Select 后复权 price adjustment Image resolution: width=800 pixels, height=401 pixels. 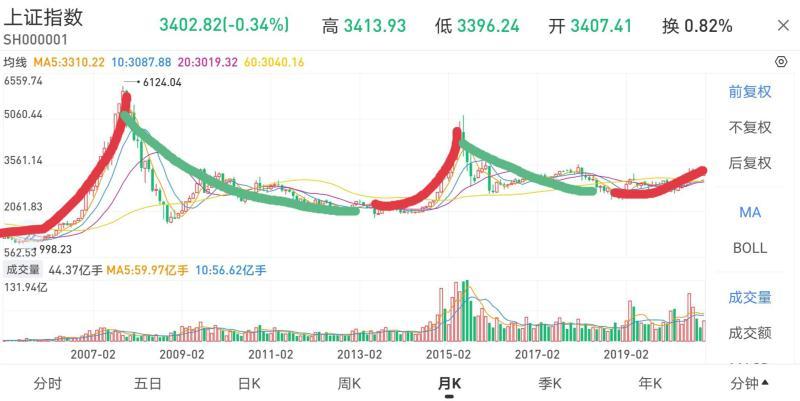[750, 163]
